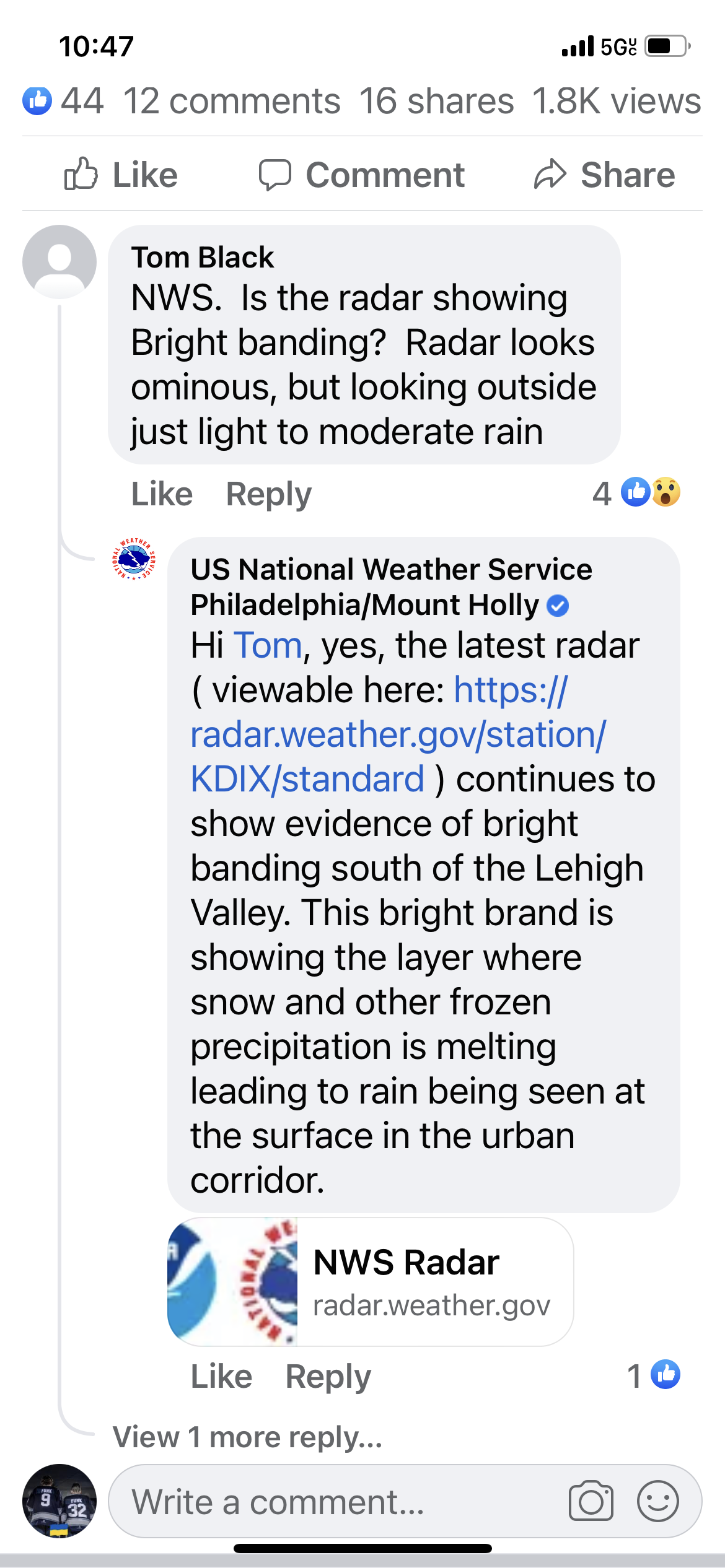Like the post
This screenshot has height=1568, width=725.
tap(121, 175)
